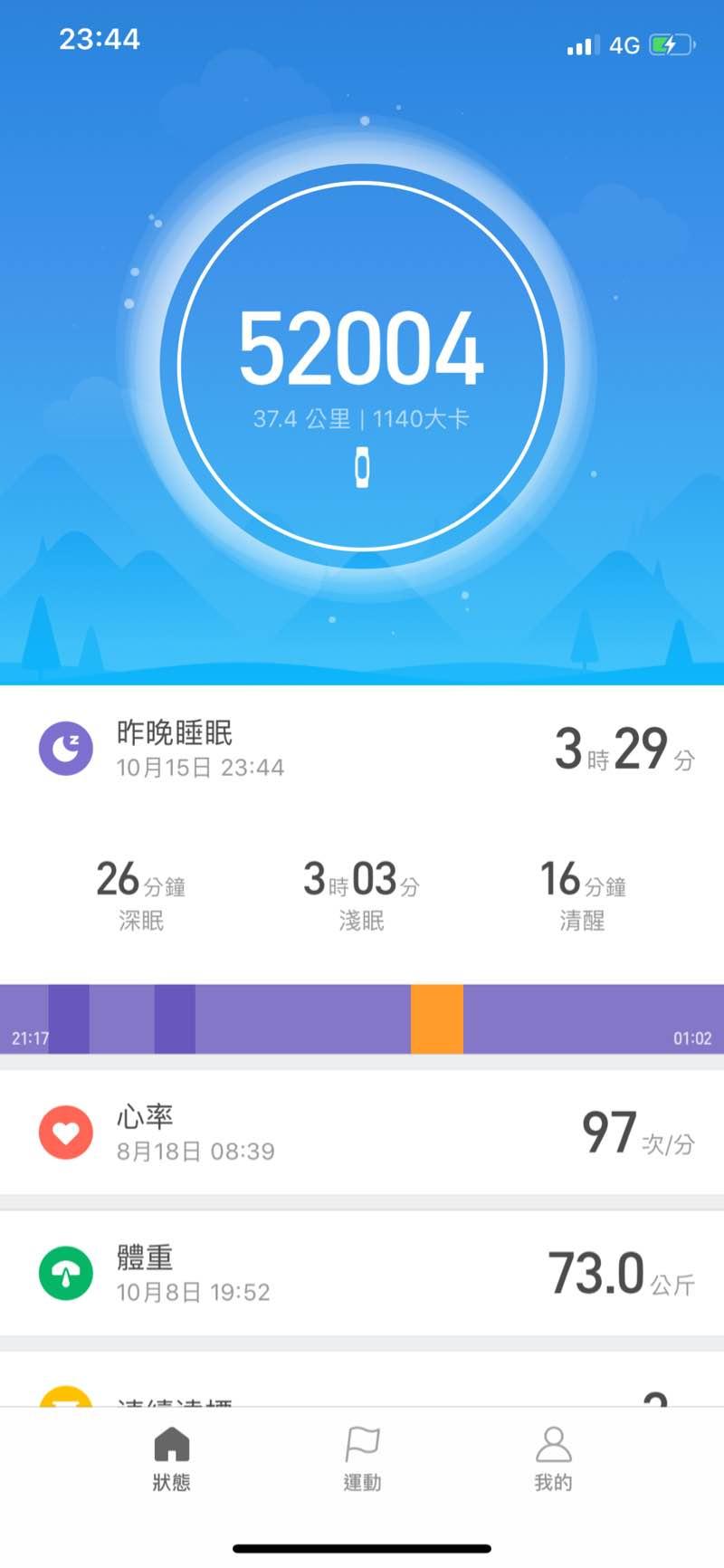Screen dimensions: 724x1568
Task: Switch to the 運動 tab
Action: [362, 1459]
